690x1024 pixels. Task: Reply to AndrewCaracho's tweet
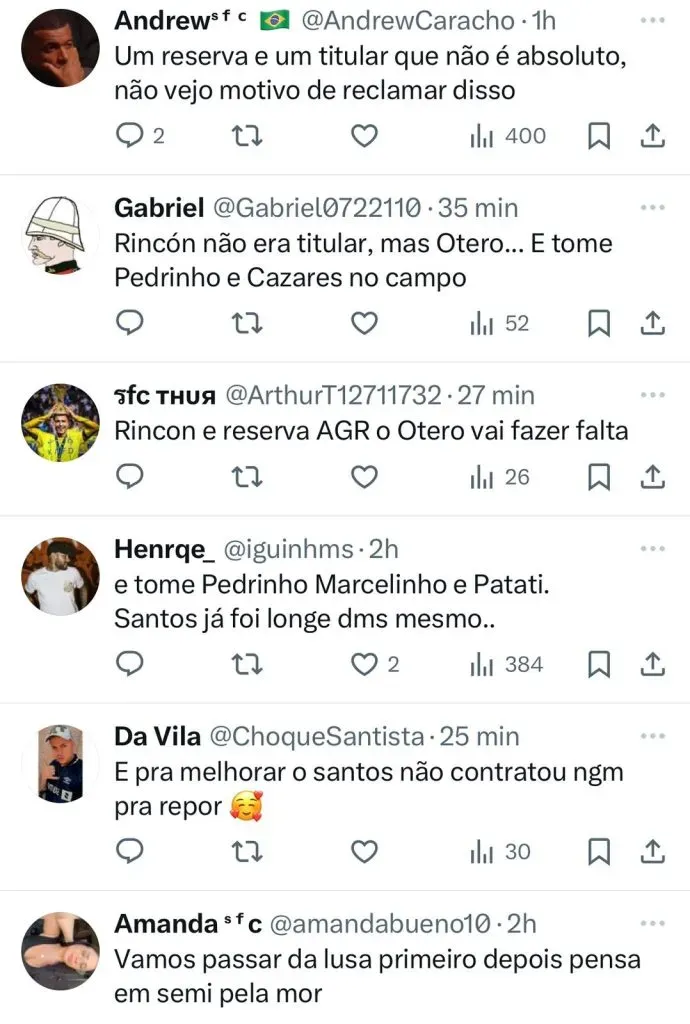(x=131, y=136)
